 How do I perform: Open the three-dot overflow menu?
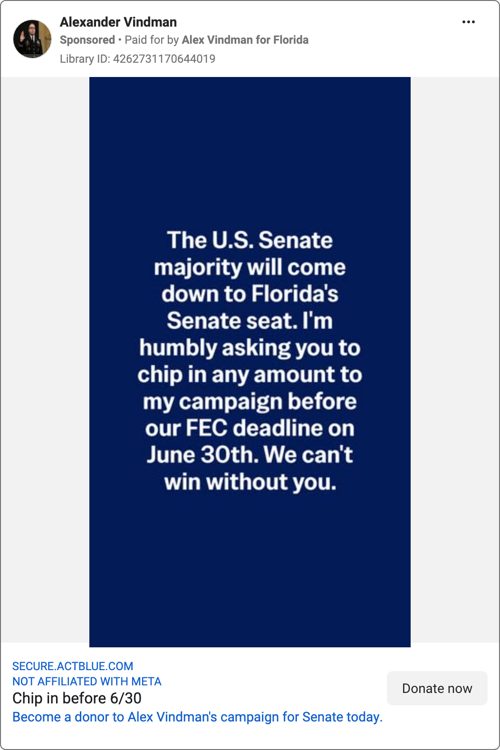(x=468, y=22)
